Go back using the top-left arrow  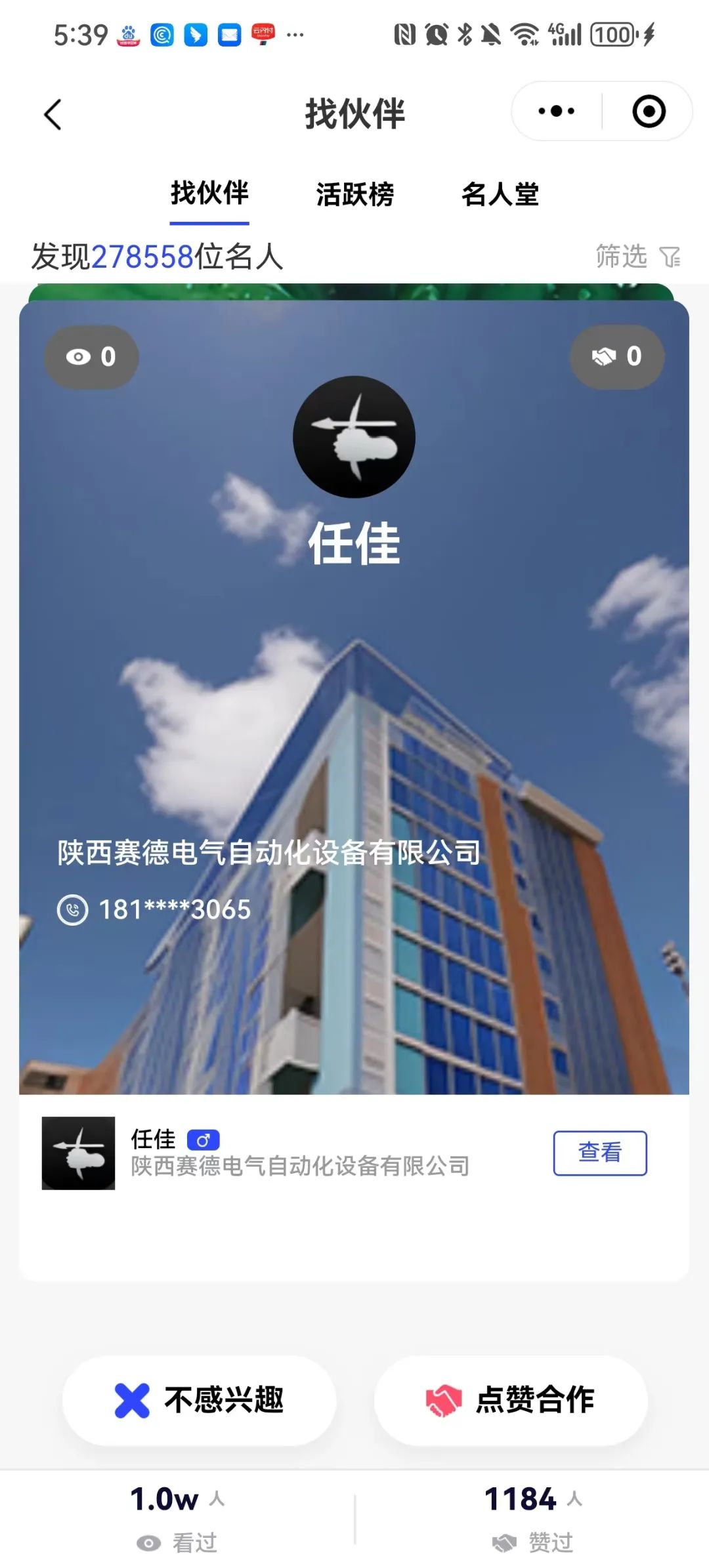[53, 115]
